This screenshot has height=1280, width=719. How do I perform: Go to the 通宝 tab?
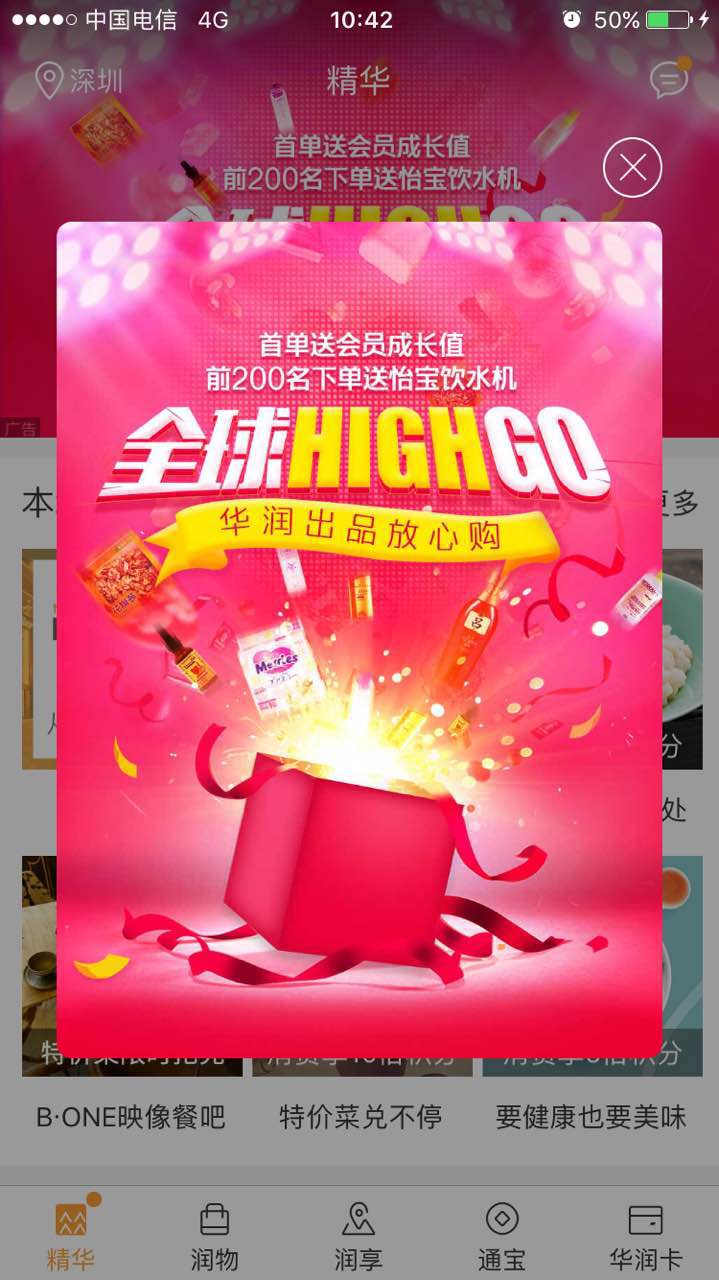(501, 1234)
